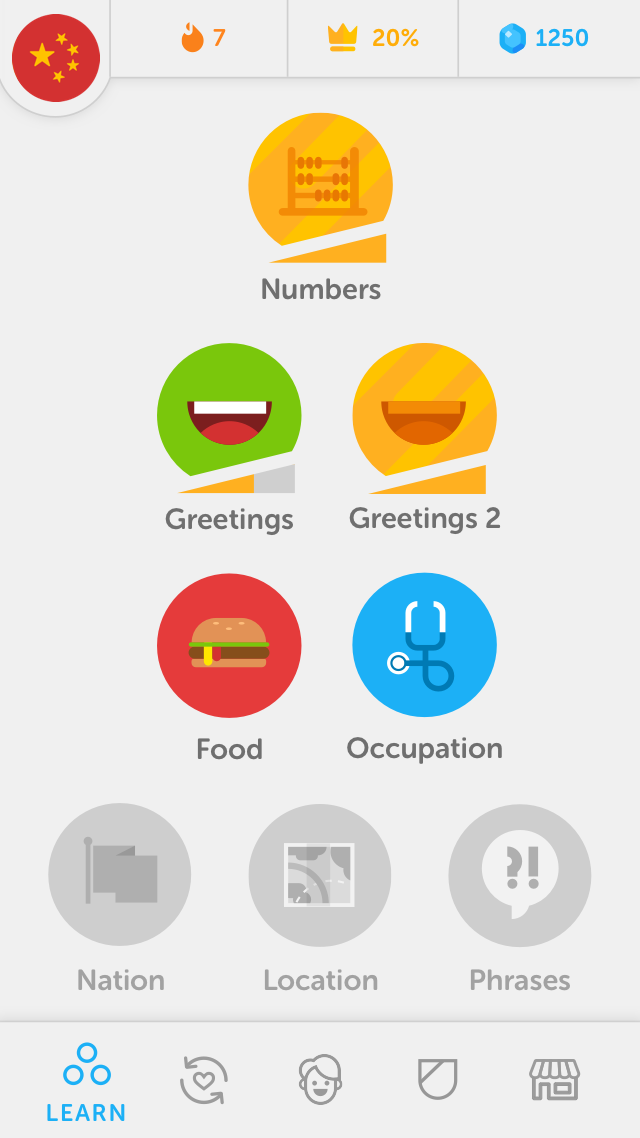Image resolution: width=640 pixels, height=1138 pixels.
Task: Tap the locked Phrases skill
Action: pos(520,875)
